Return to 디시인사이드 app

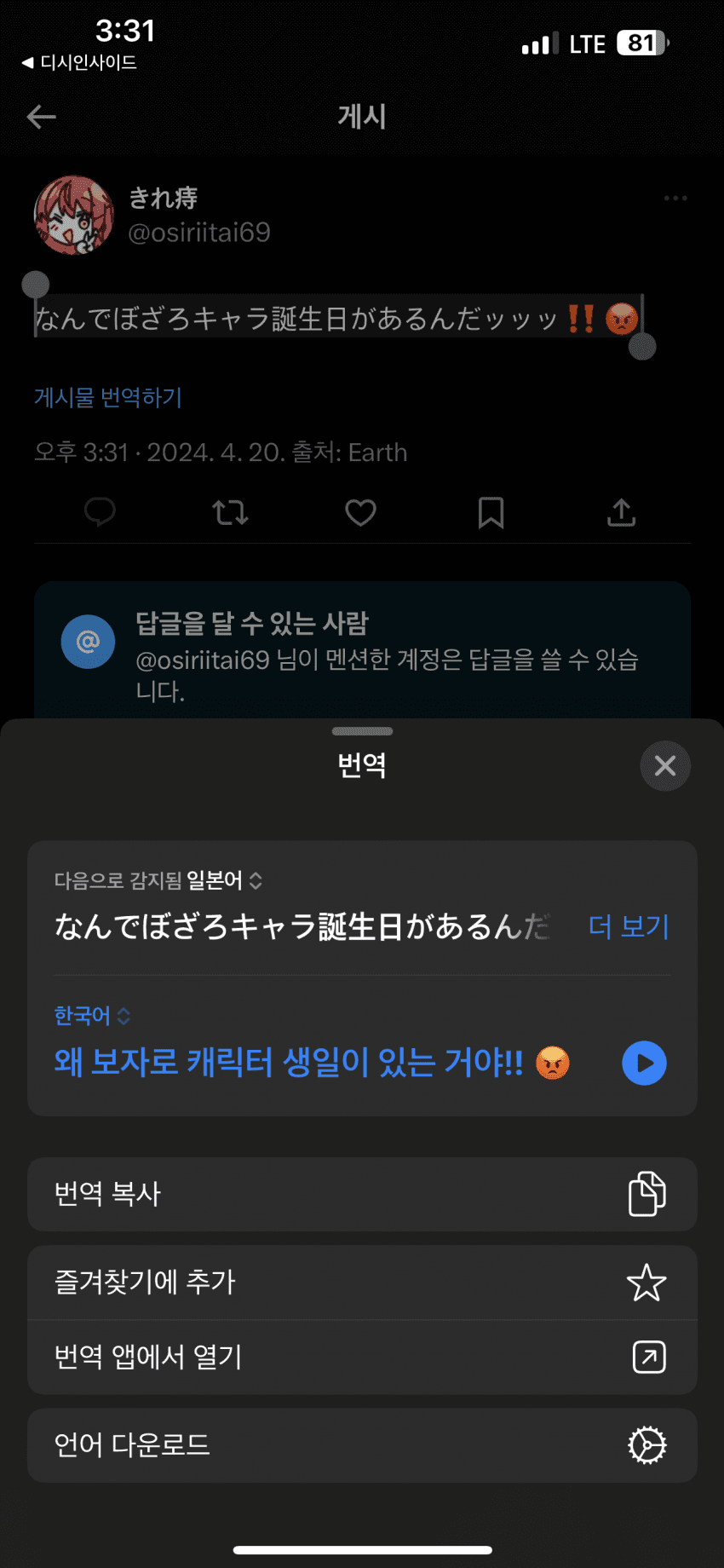pos(79,62)
